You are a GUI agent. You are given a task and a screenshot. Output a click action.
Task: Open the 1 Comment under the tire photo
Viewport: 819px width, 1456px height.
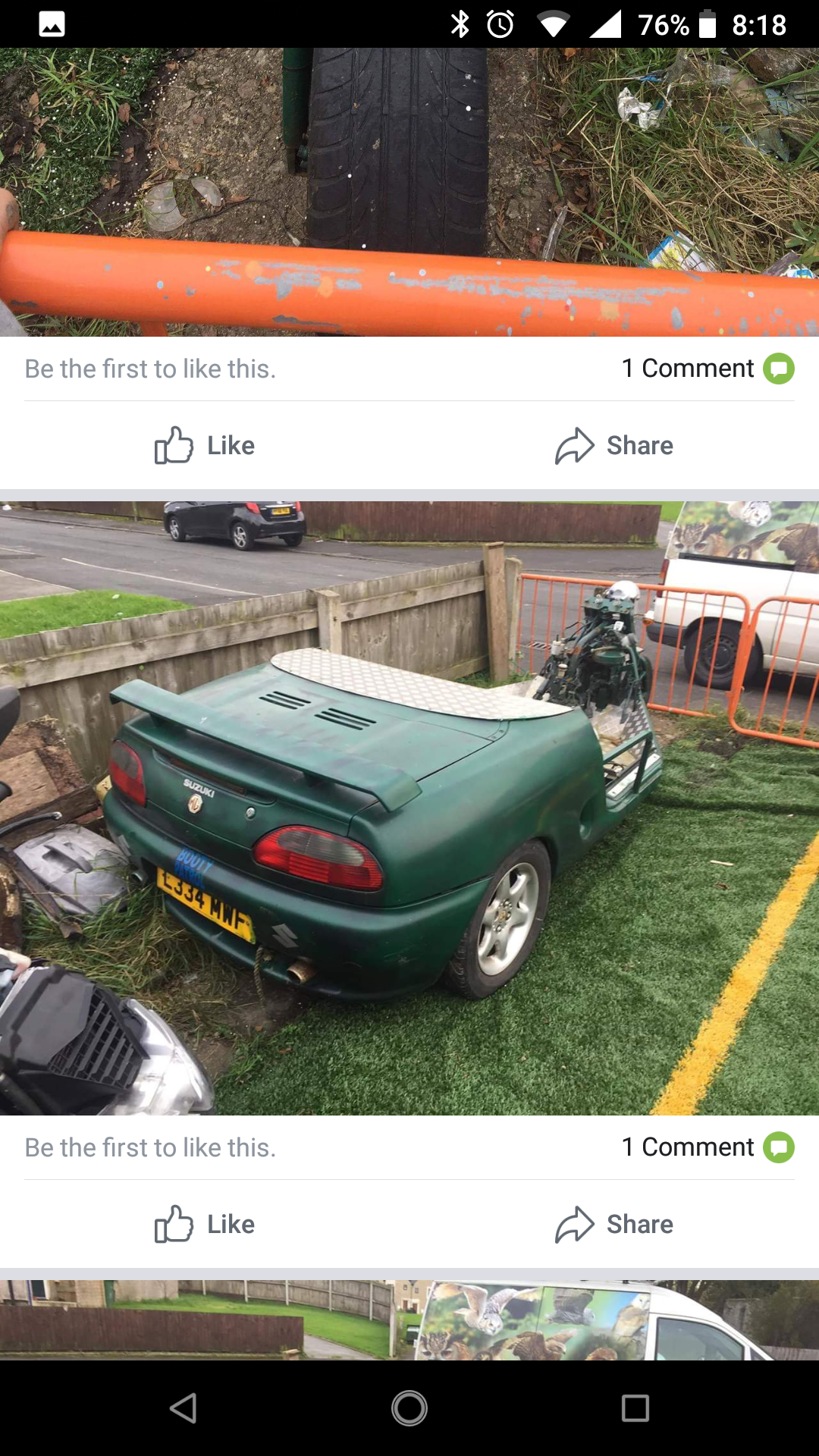706,369
